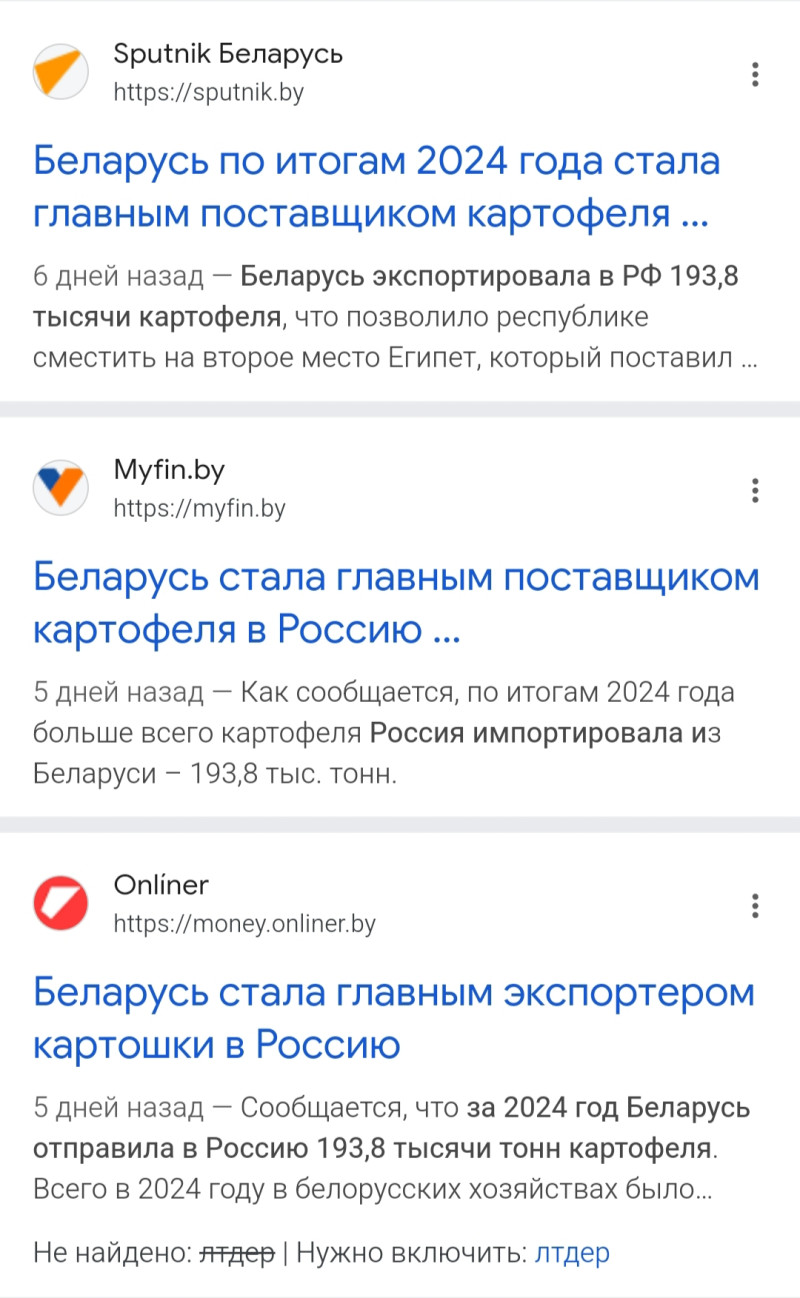Visit the Sputnik Беларусь site header
The width and height of the screenshot is (800, 1298).
pyautogui.click(x=227, y=72)
